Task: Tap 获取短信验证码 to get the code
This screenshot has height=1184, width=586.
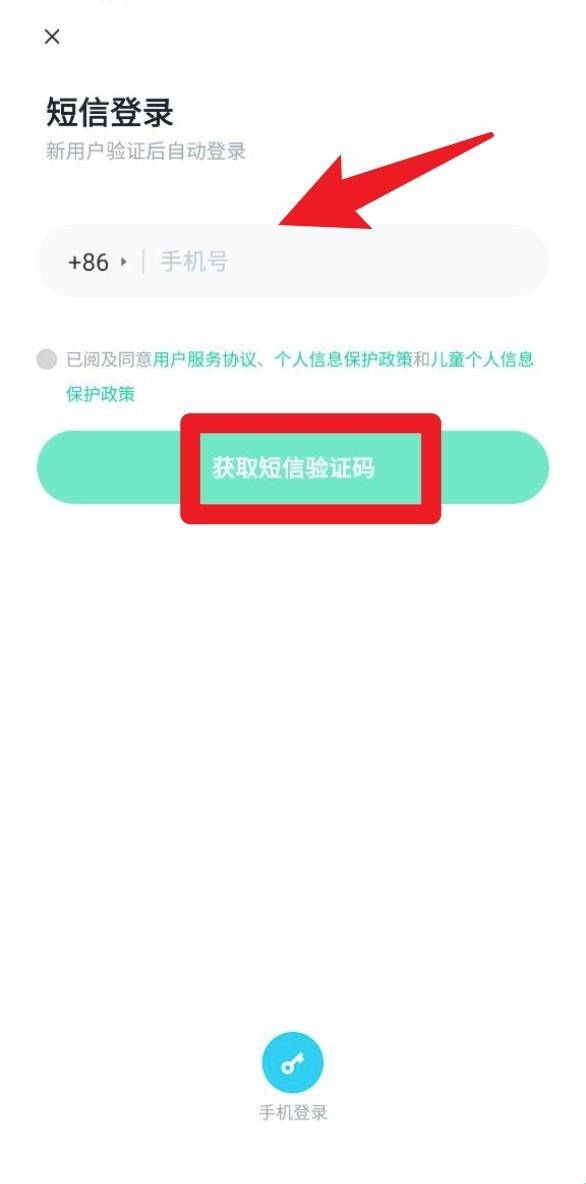Action: point(293,468)
